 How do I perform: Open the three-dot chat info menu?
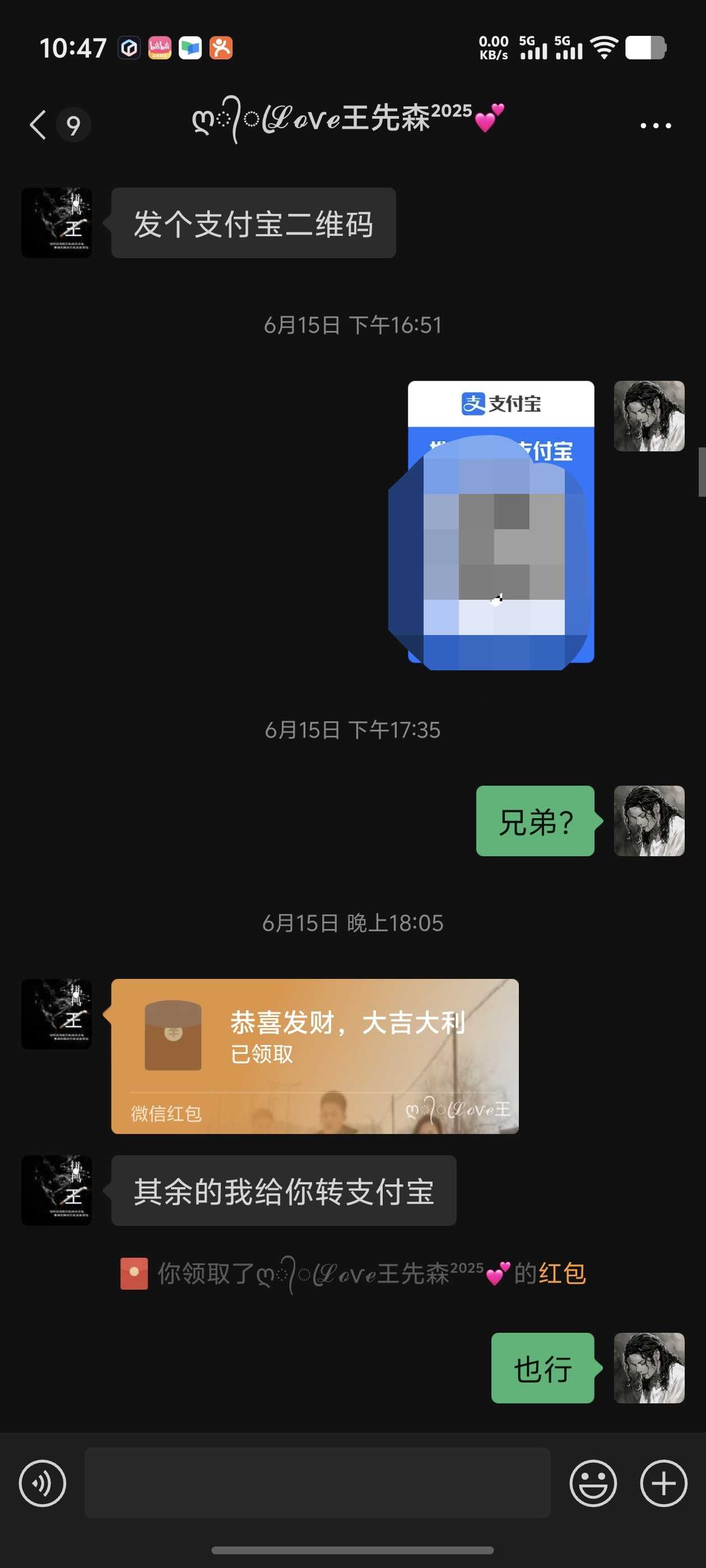point(656,125)
